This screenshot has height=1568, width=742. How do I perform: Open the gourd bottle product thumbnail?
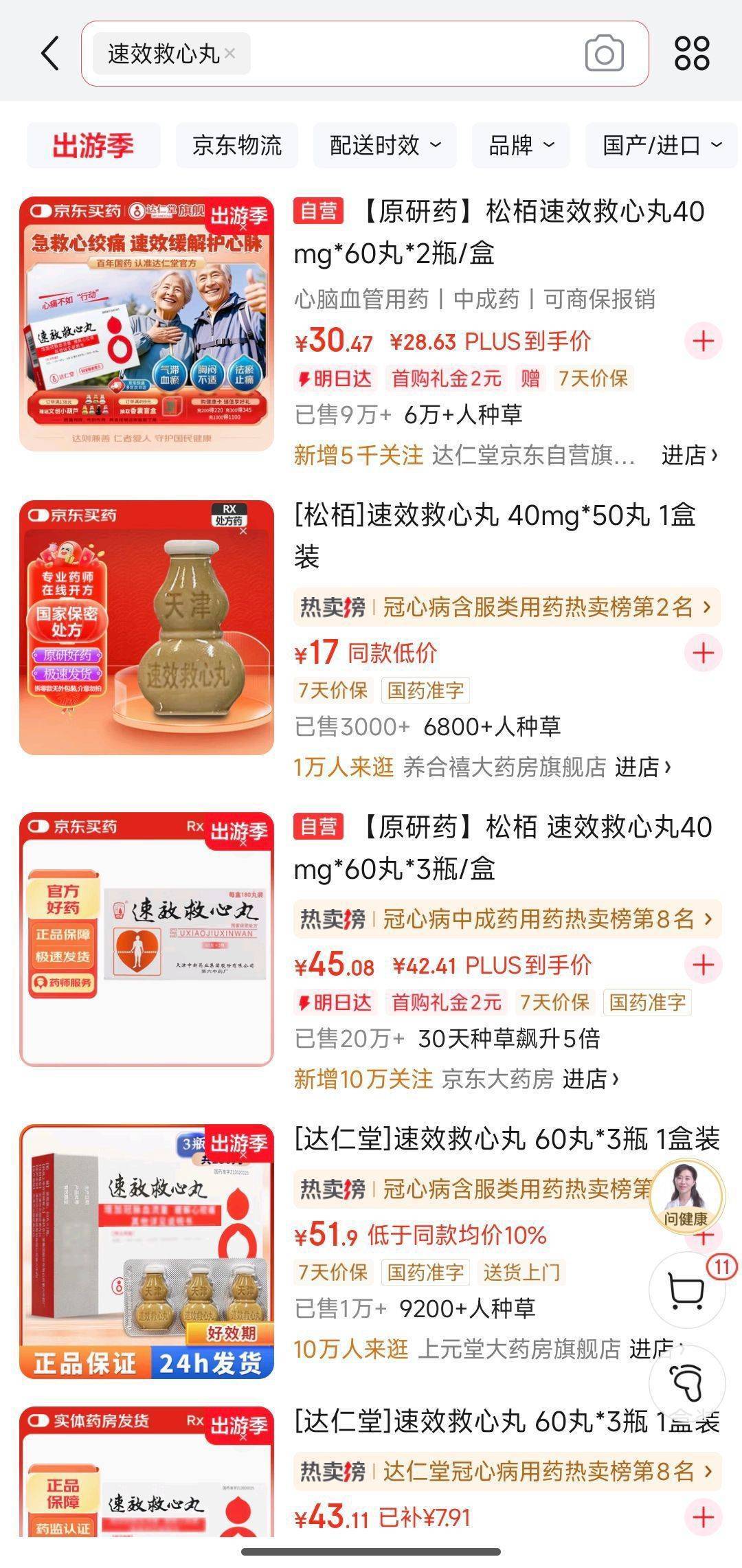(x=146, y=632)
